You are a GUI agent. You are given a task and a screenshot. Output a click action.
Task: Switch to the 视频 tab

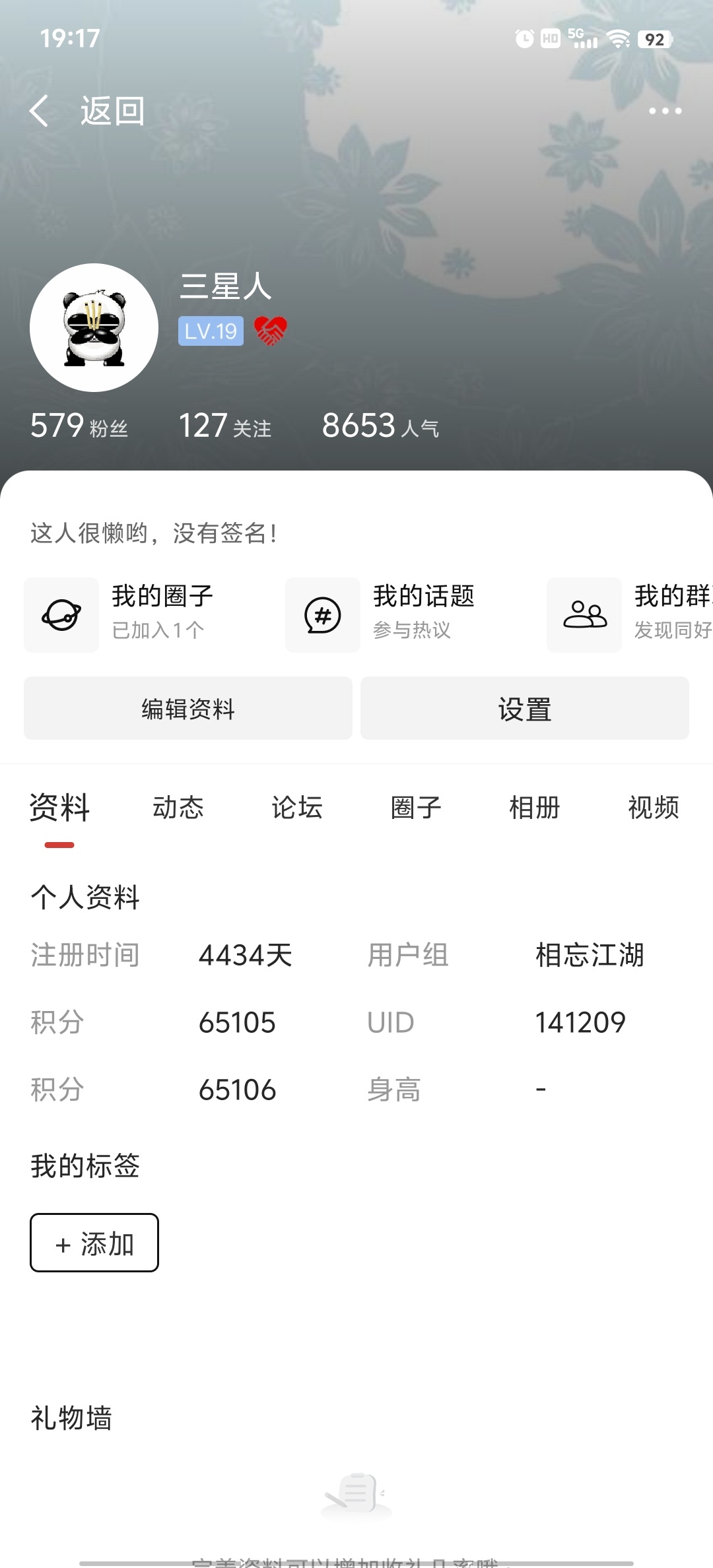tap(654, 808)
